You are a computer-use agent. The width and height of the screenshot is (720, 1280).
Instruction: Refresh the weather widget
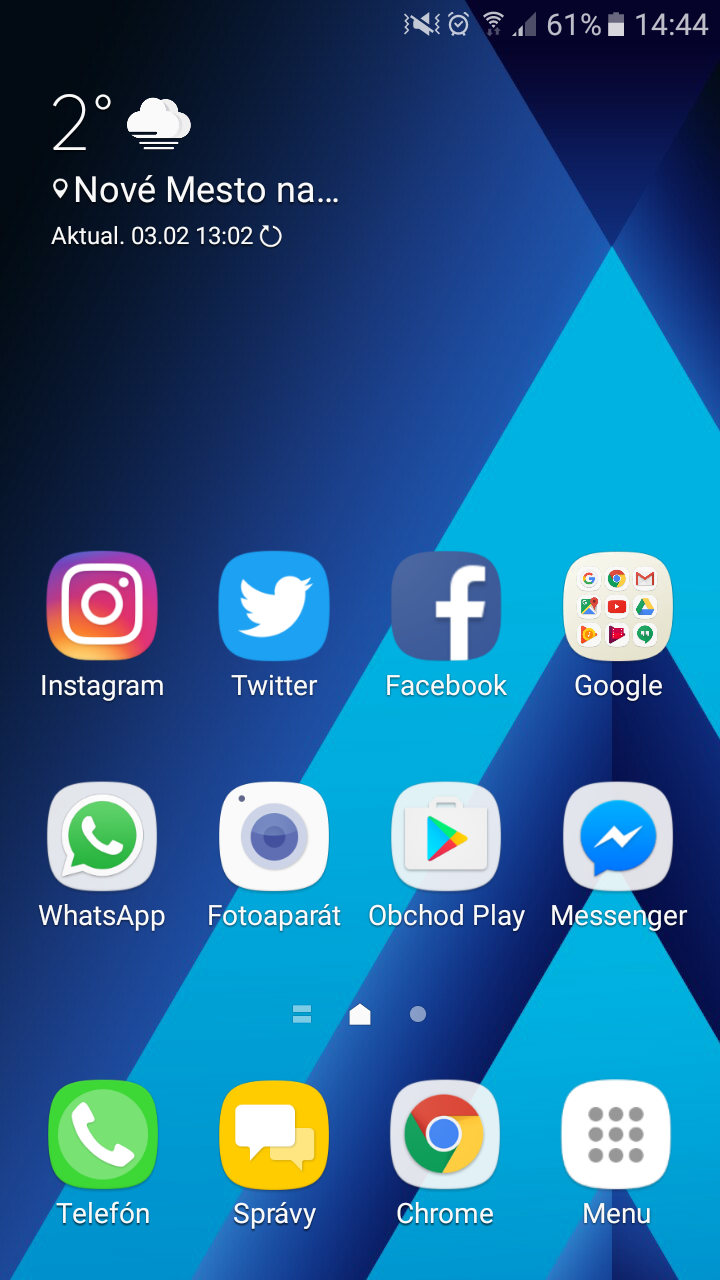click(x=271, y=236)
